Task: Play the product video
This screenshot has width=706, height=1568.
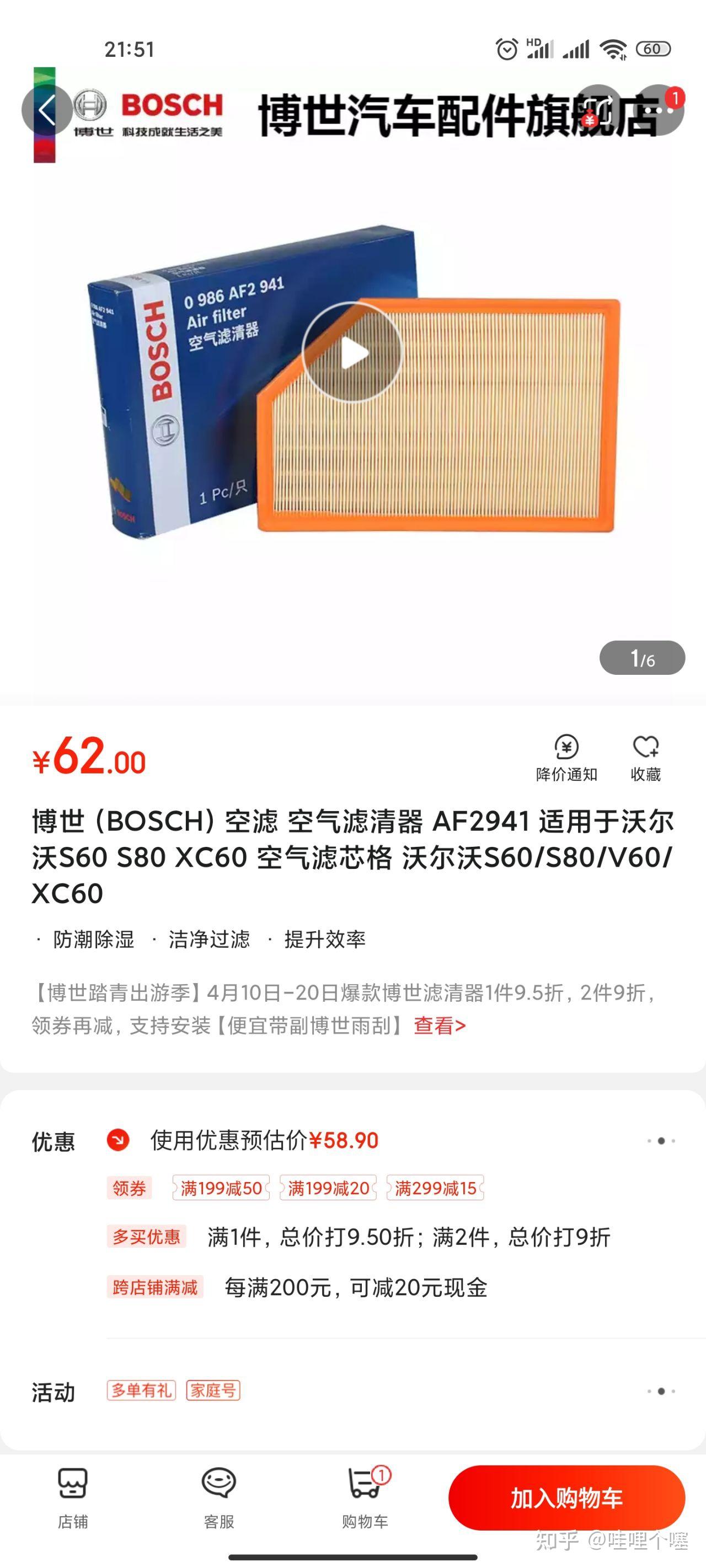Action: 352,353
